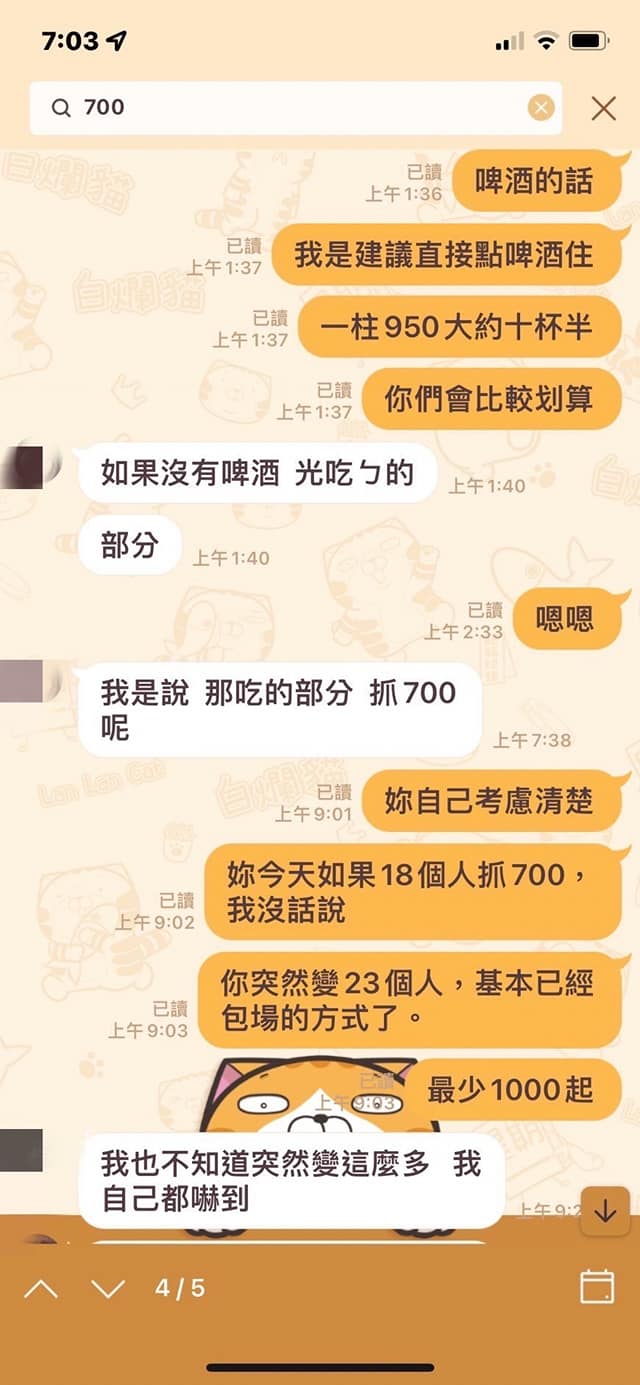
Task: Close the chat search
Action: pyautogui.click(x=603, y=108)
